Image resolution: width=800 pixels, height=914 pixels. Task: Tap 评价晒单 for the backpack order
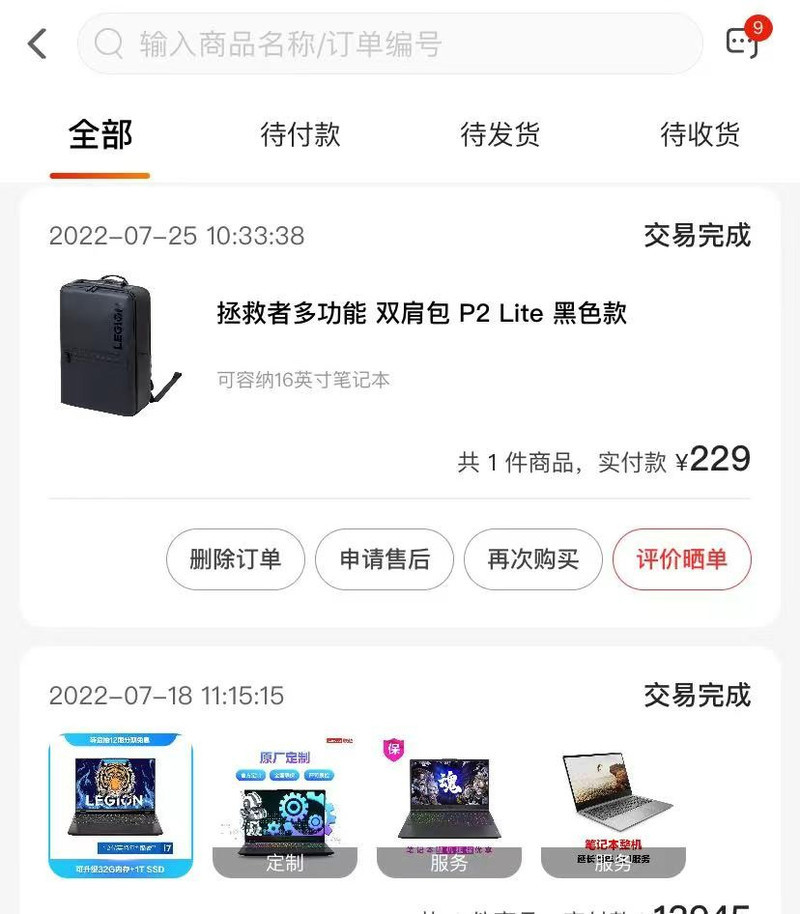pos(682,559)
